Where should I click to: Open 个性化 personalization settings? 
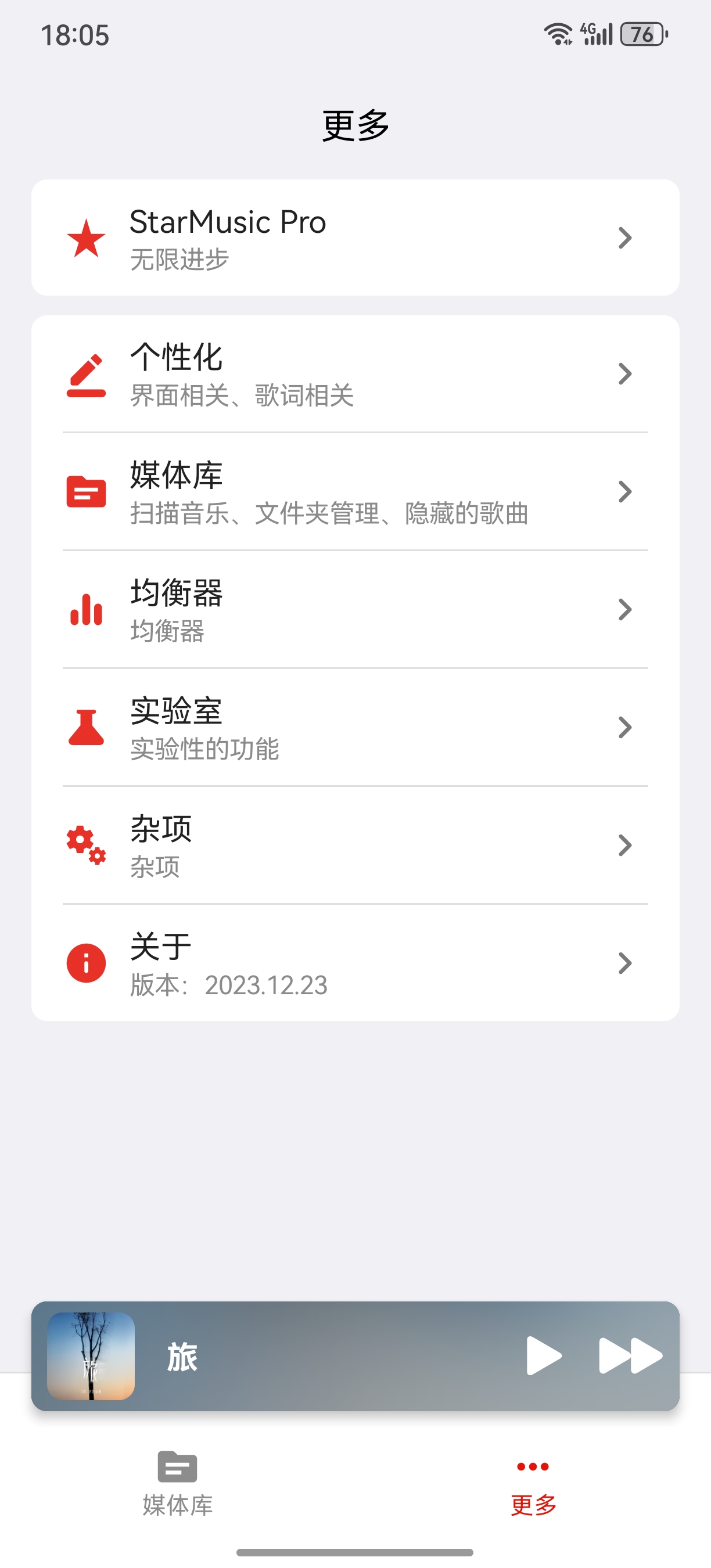pos(355,374)
